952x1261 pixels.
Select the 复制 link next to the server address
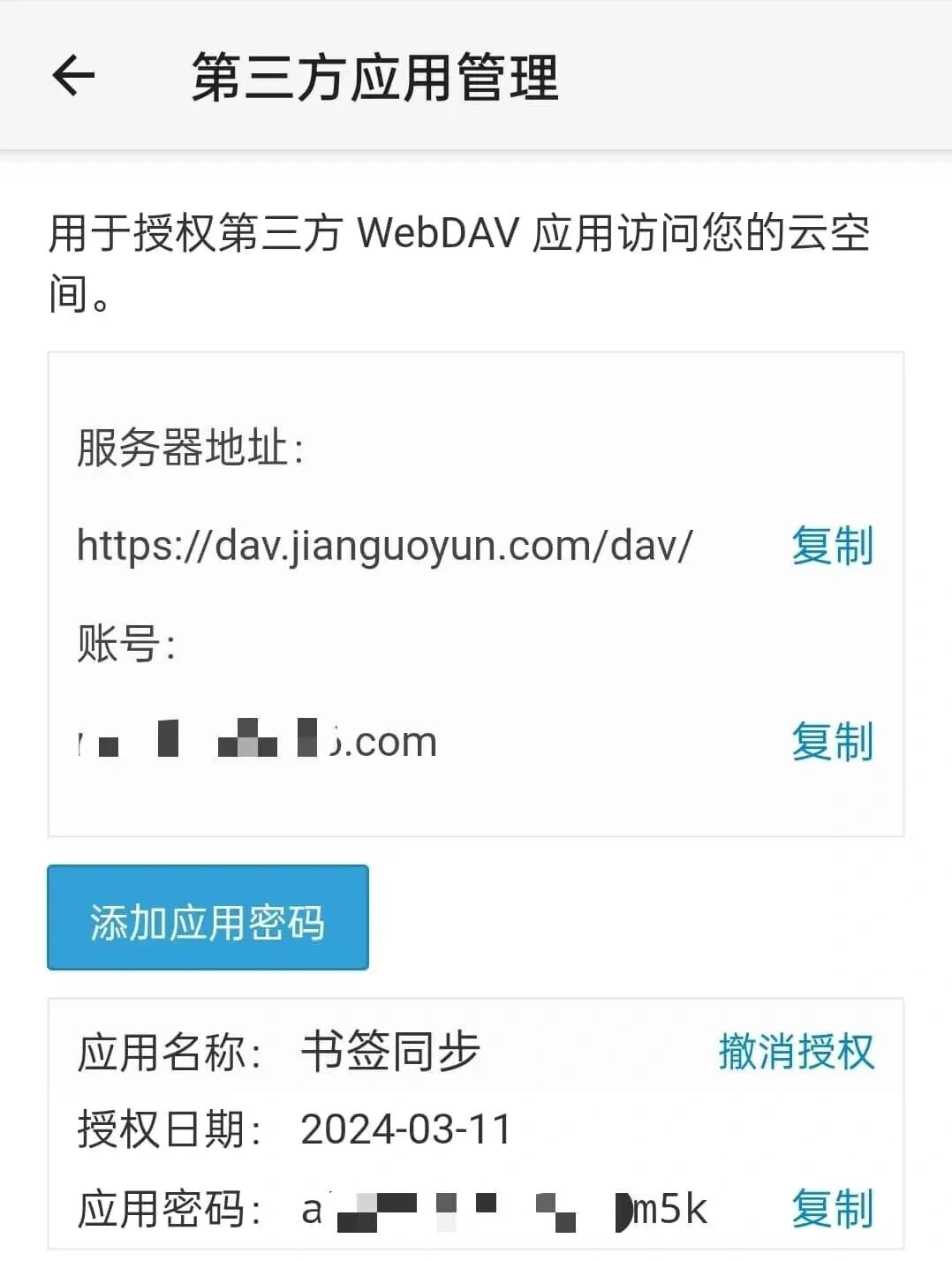tap(831, 547)
